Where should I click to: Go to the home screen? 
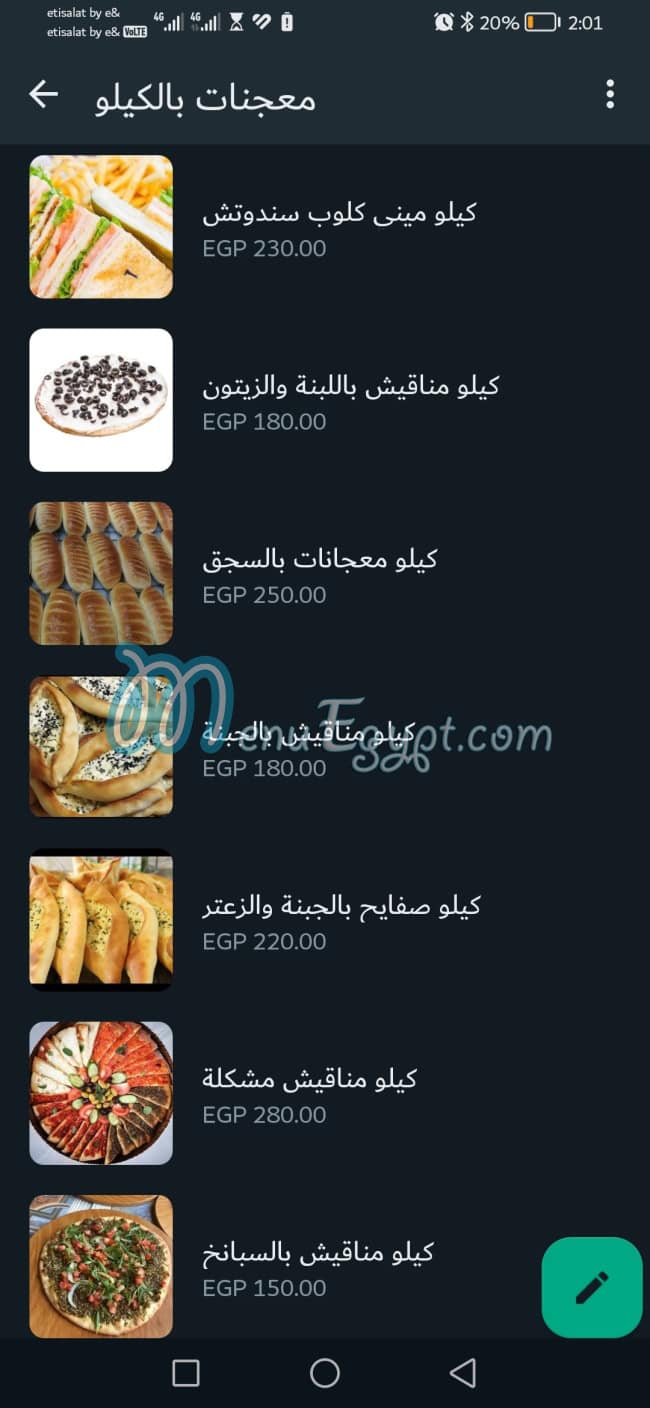tap(325, 1373)
